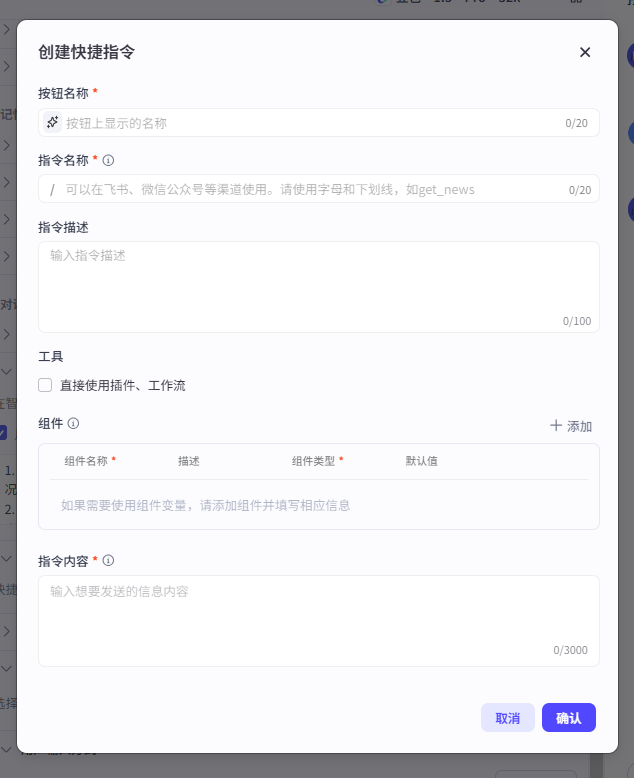Tap the 指令描述 text area
The height and width of the screenshot is (778, 634).
point(318,286)
